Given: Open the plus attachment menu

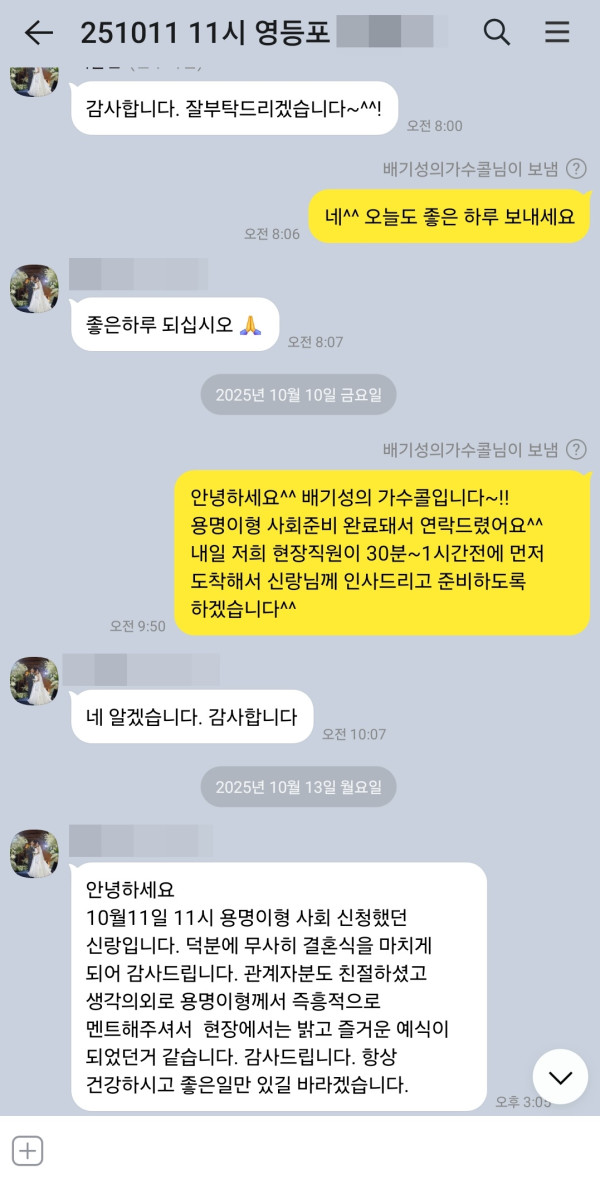Looking at the screenshot, I should point(28,1151).
